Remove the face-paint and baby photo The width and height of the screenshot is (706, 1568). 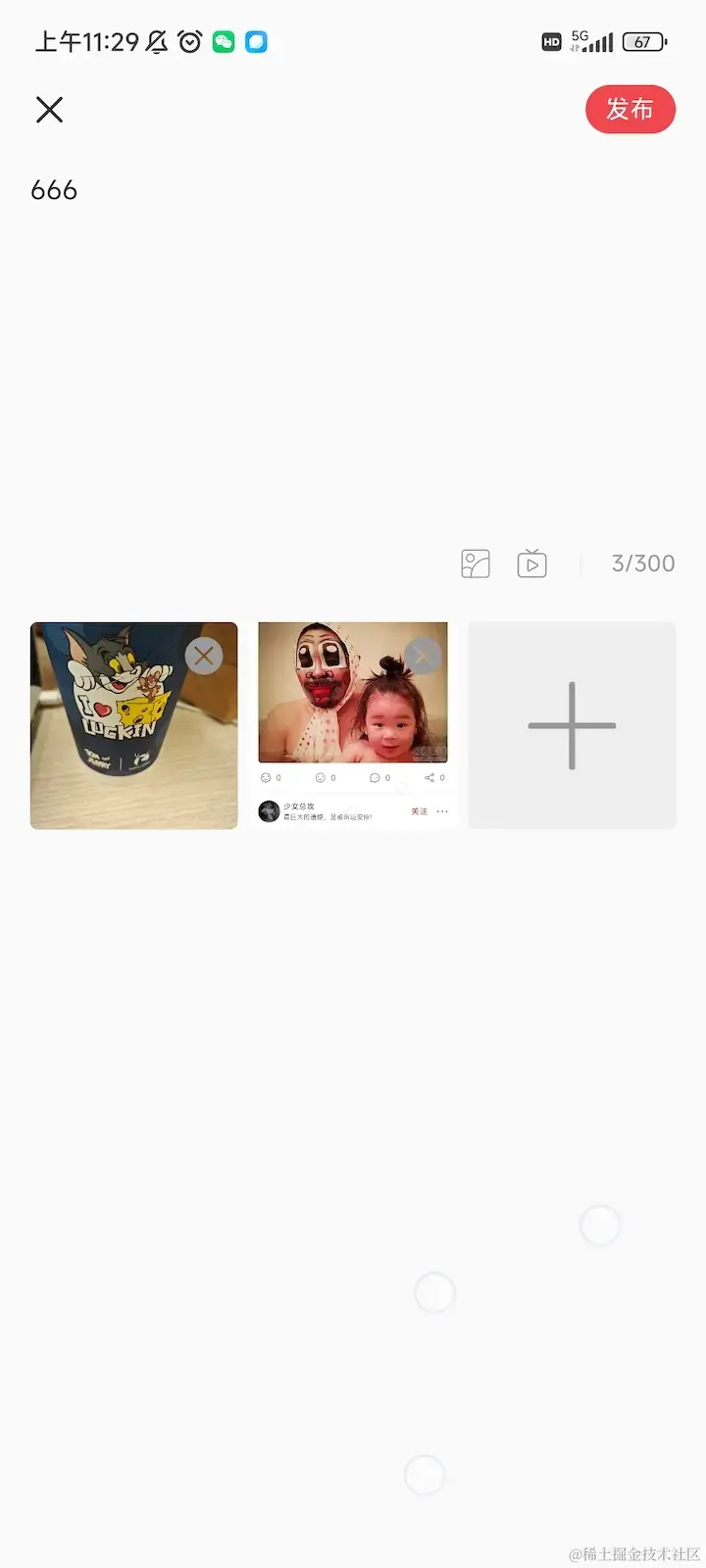(x=424, y=656)
